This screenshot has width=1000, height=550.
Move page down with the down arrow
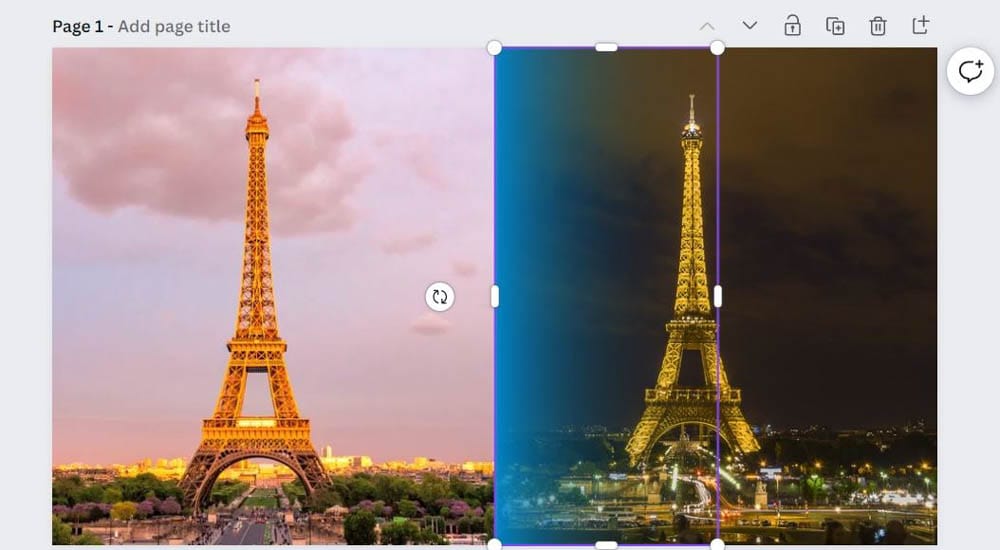tap(749, 26)
